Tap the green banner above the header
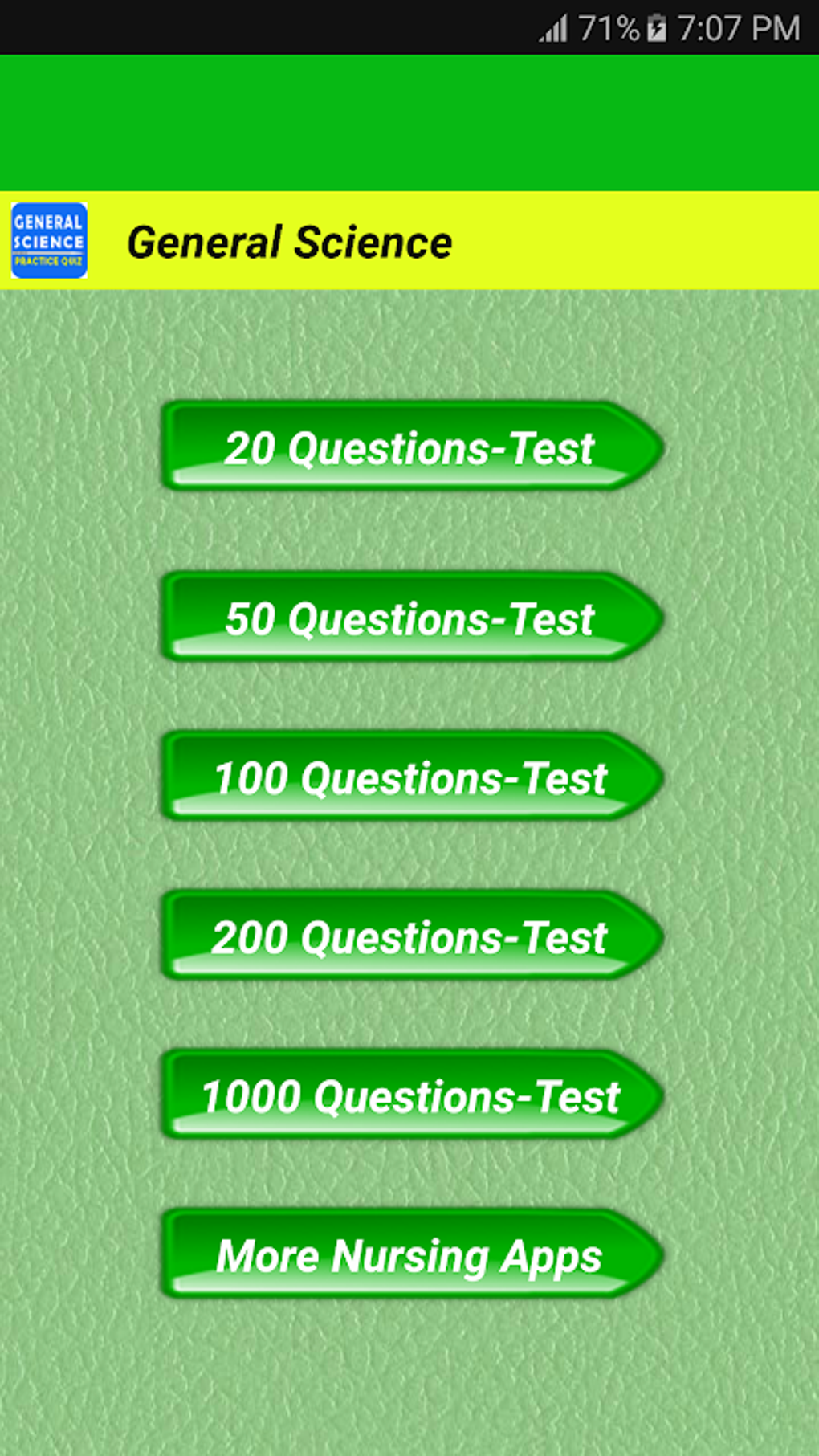The width and height of the screenshot is (819, 1456). pos(409,120)
